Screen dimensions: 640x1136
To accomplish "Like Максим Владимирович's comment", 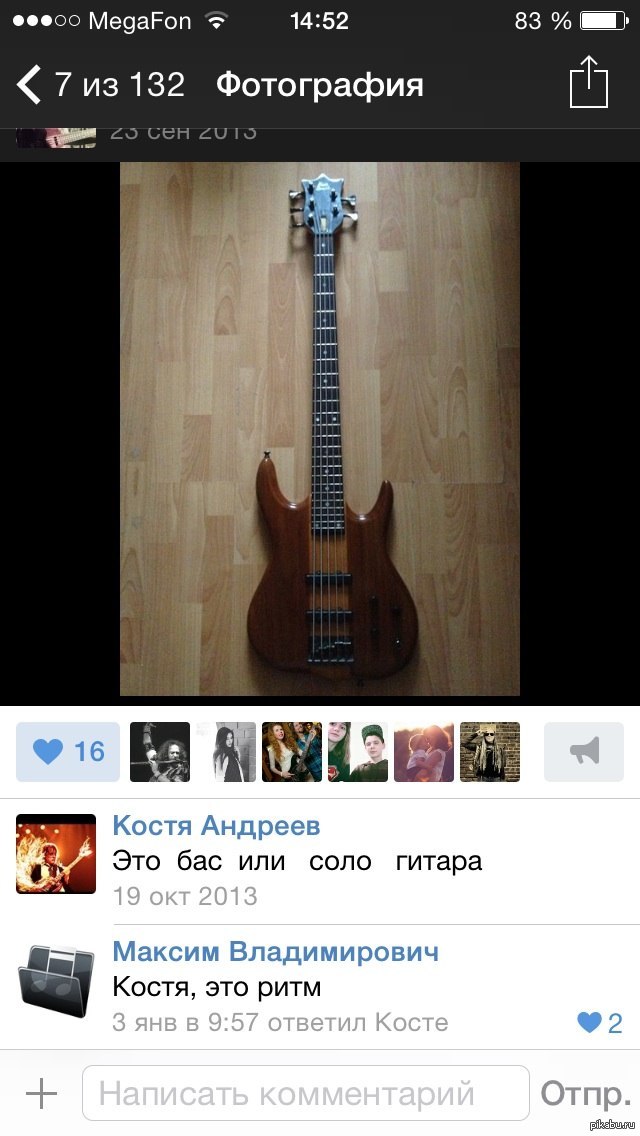I will point(600,1022).
